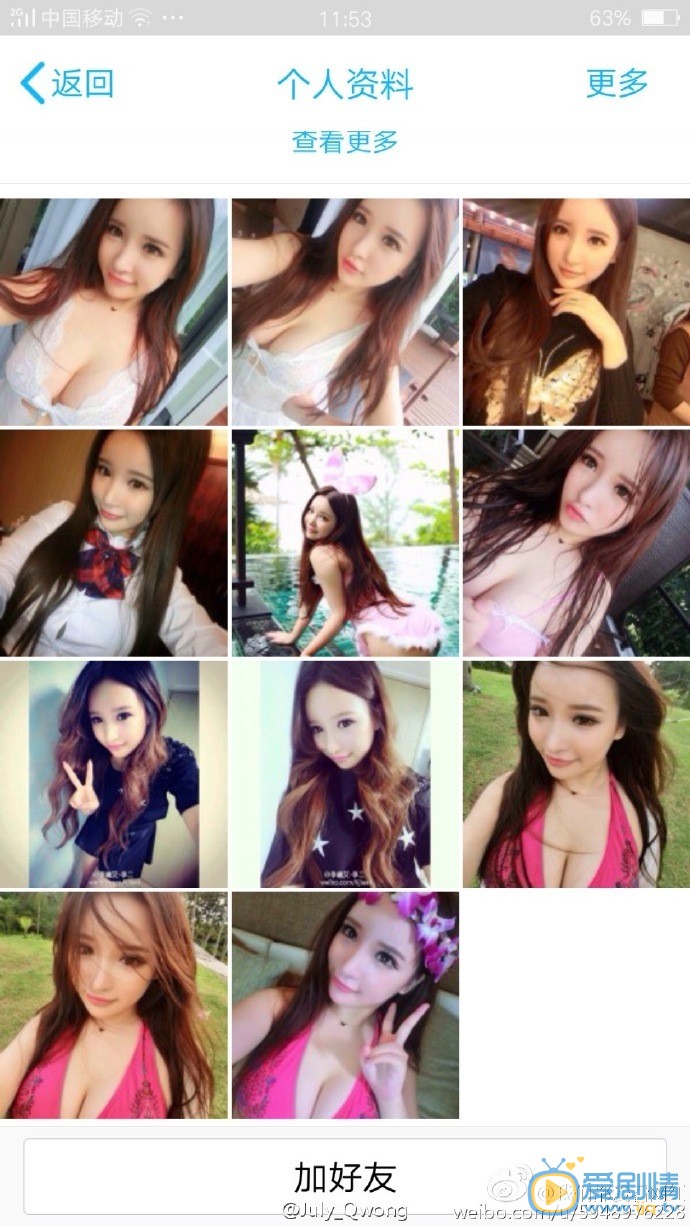Open the school uniform bow tie photo
The height and width of the screenshot is (1226, 690).
point(114,542)
